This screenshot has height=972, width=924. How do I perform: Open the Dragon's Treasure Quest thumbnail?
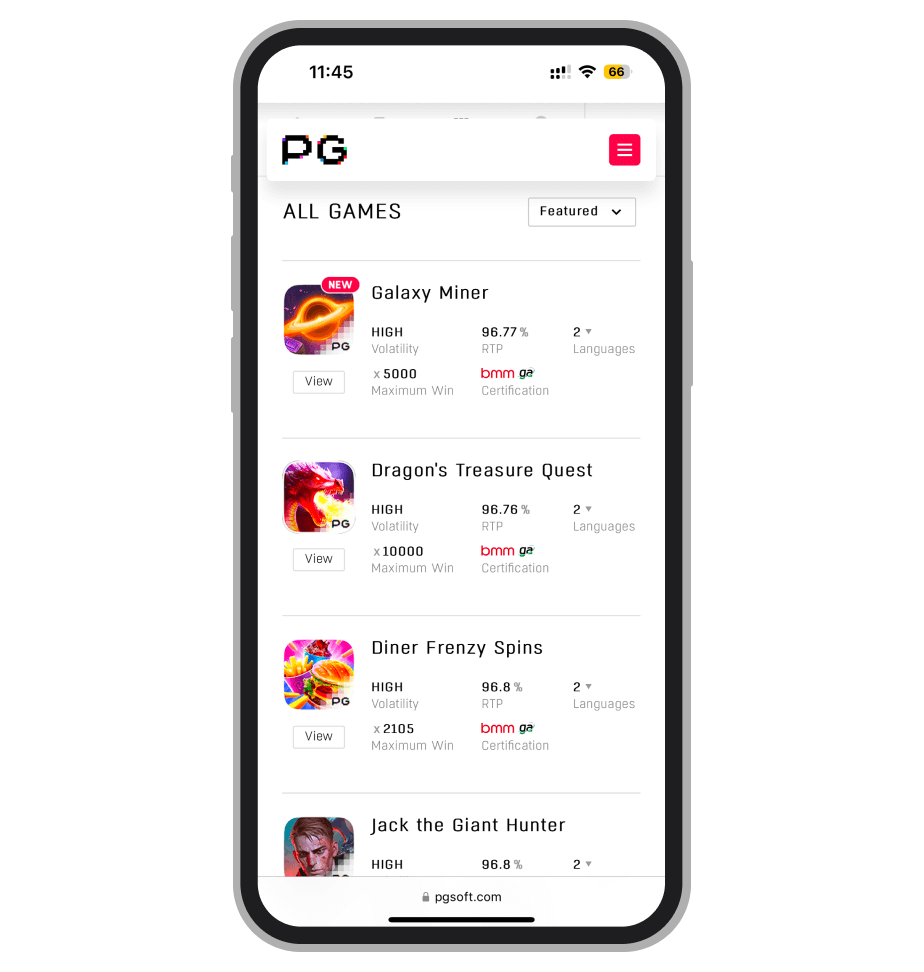[x=318, y=497]
